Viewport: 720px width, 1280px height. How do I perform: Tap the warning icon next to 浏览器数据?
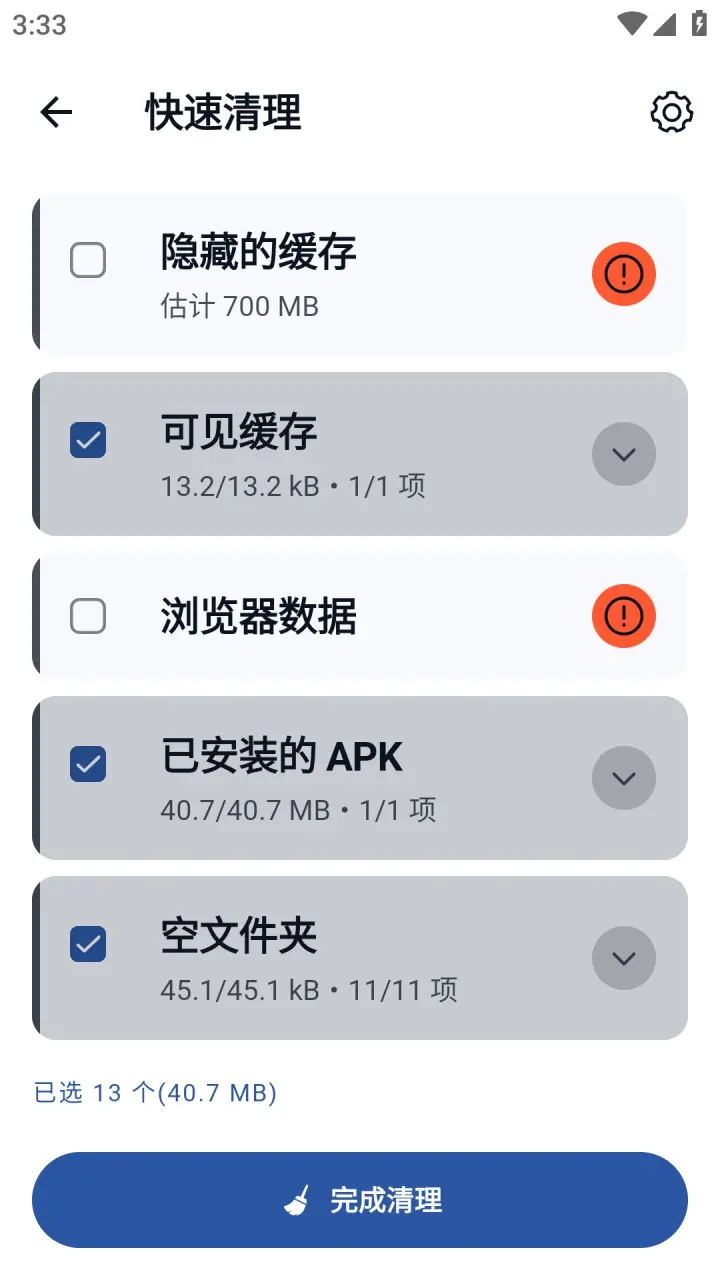coord(623,617)
